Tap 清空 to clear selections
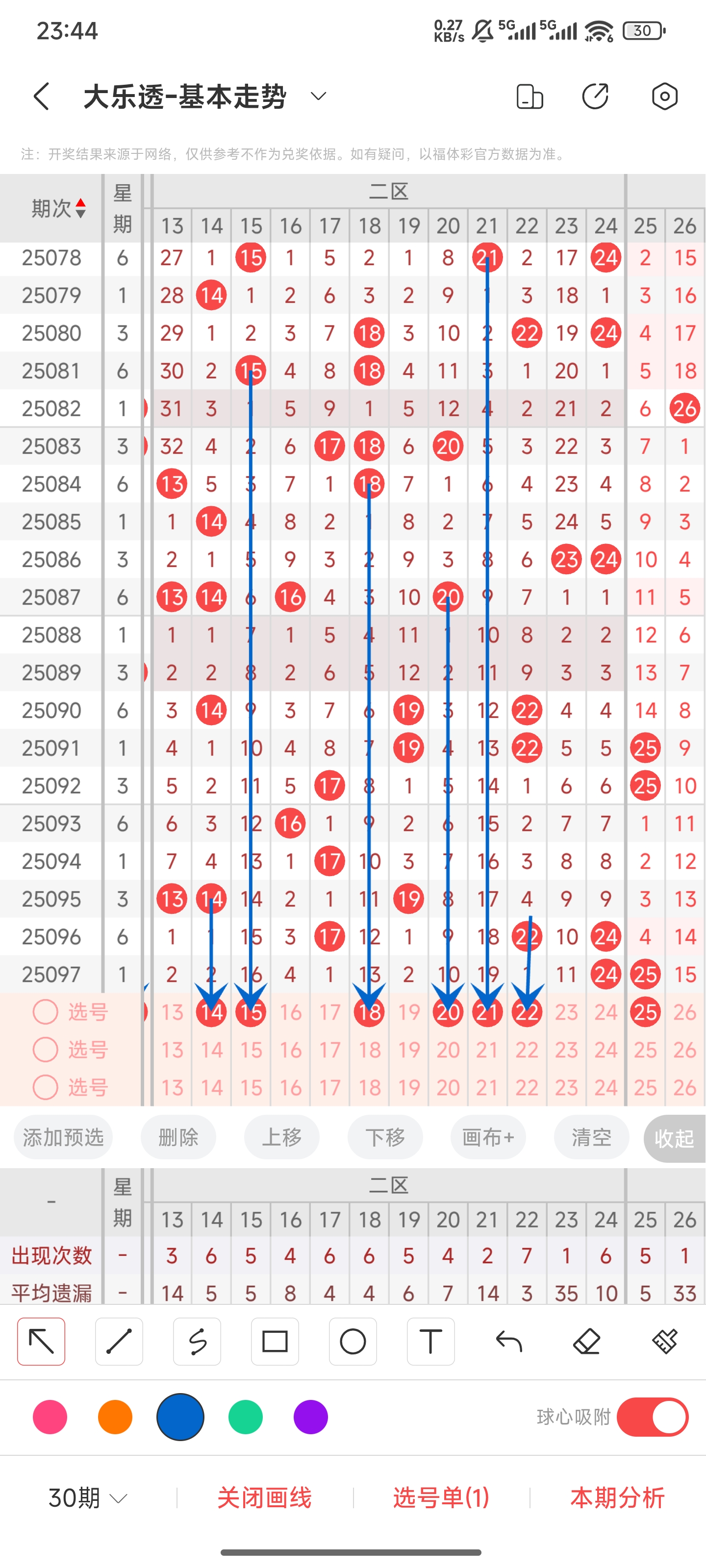Screen dimensions: 706x1568 (591, 1137)
